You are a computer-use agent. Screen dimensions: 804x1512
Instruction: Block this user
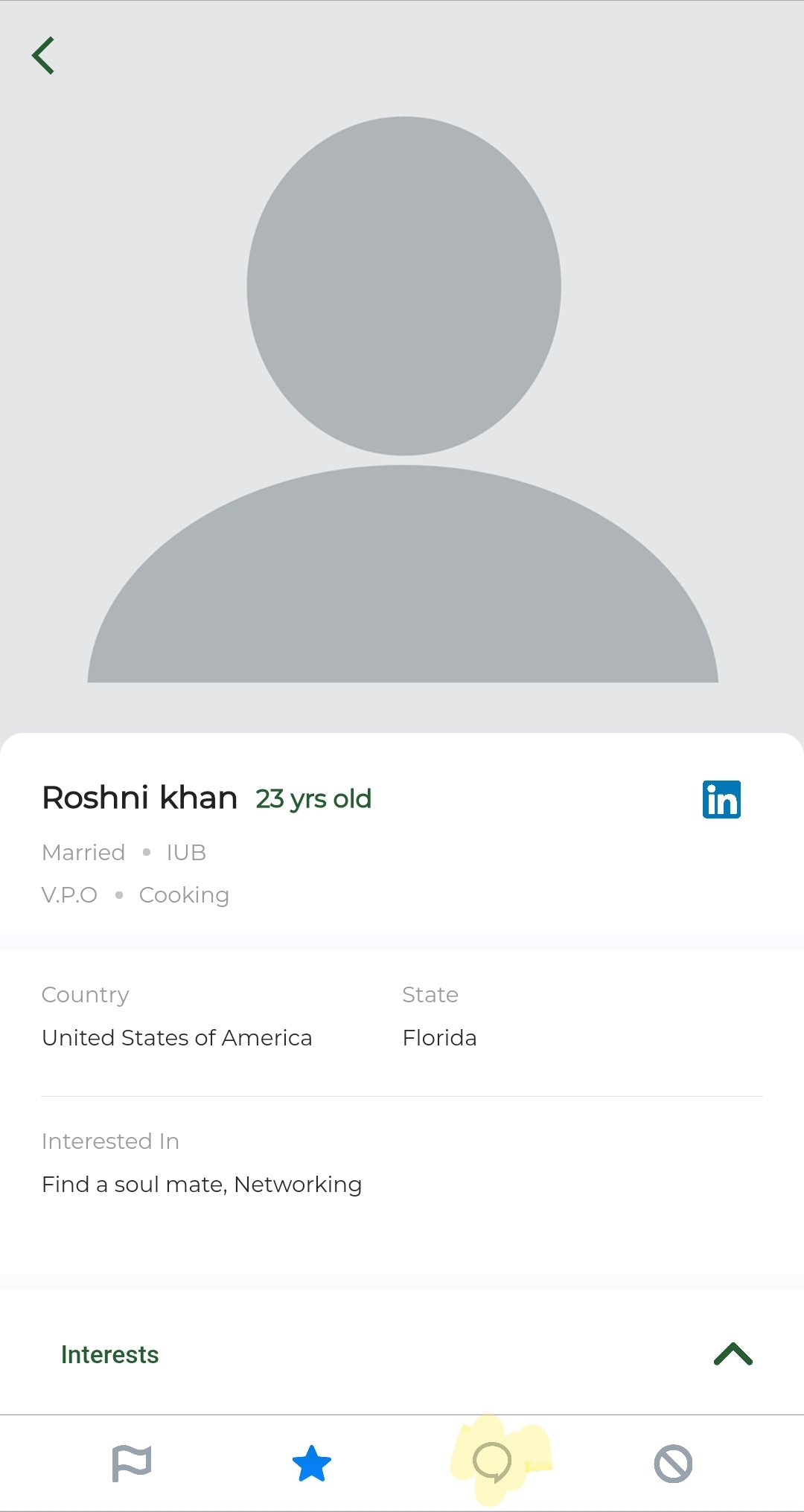point(673,1463)
